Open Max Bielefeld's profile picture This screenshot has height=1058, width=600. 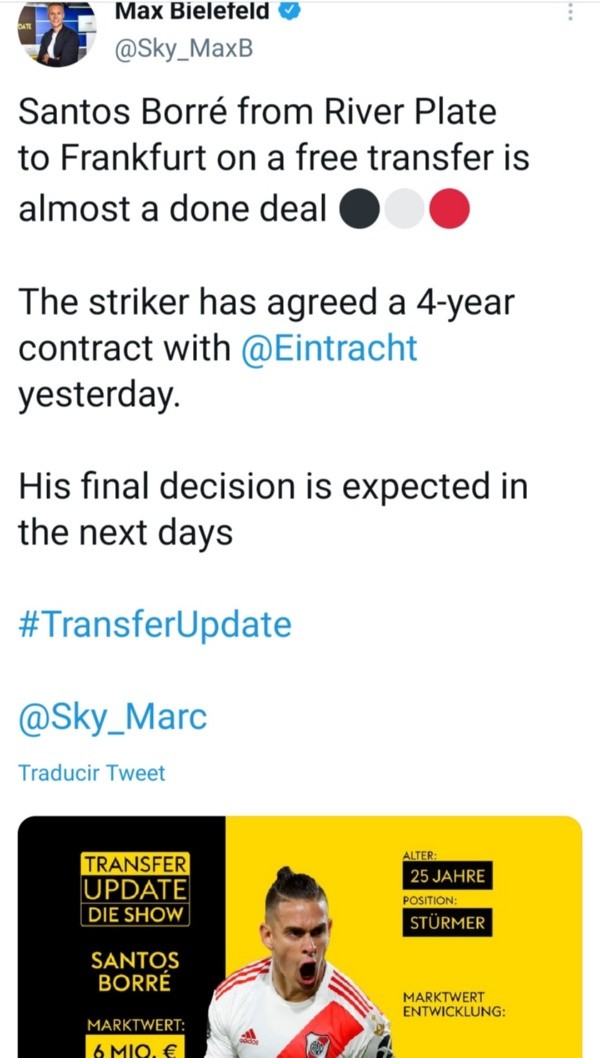click(55, 33)
